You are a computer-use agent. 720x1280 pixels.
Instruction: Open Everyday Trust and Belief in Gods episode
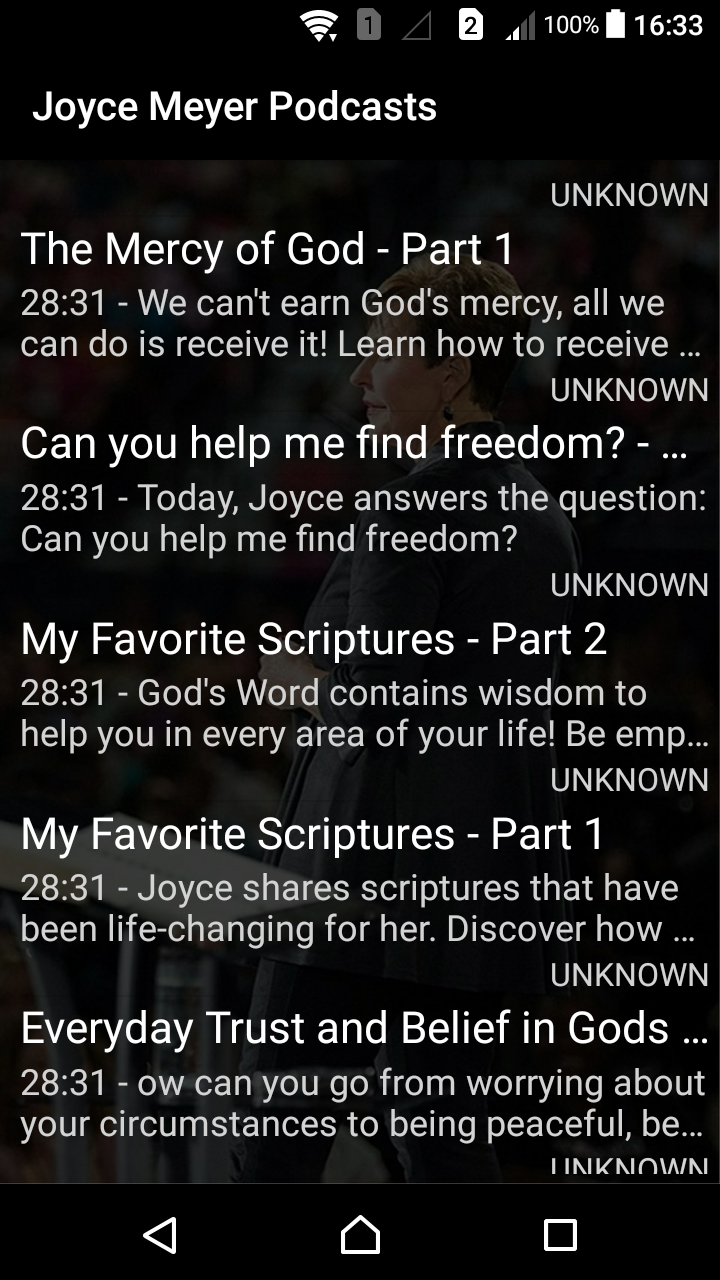pos(360,1050)
